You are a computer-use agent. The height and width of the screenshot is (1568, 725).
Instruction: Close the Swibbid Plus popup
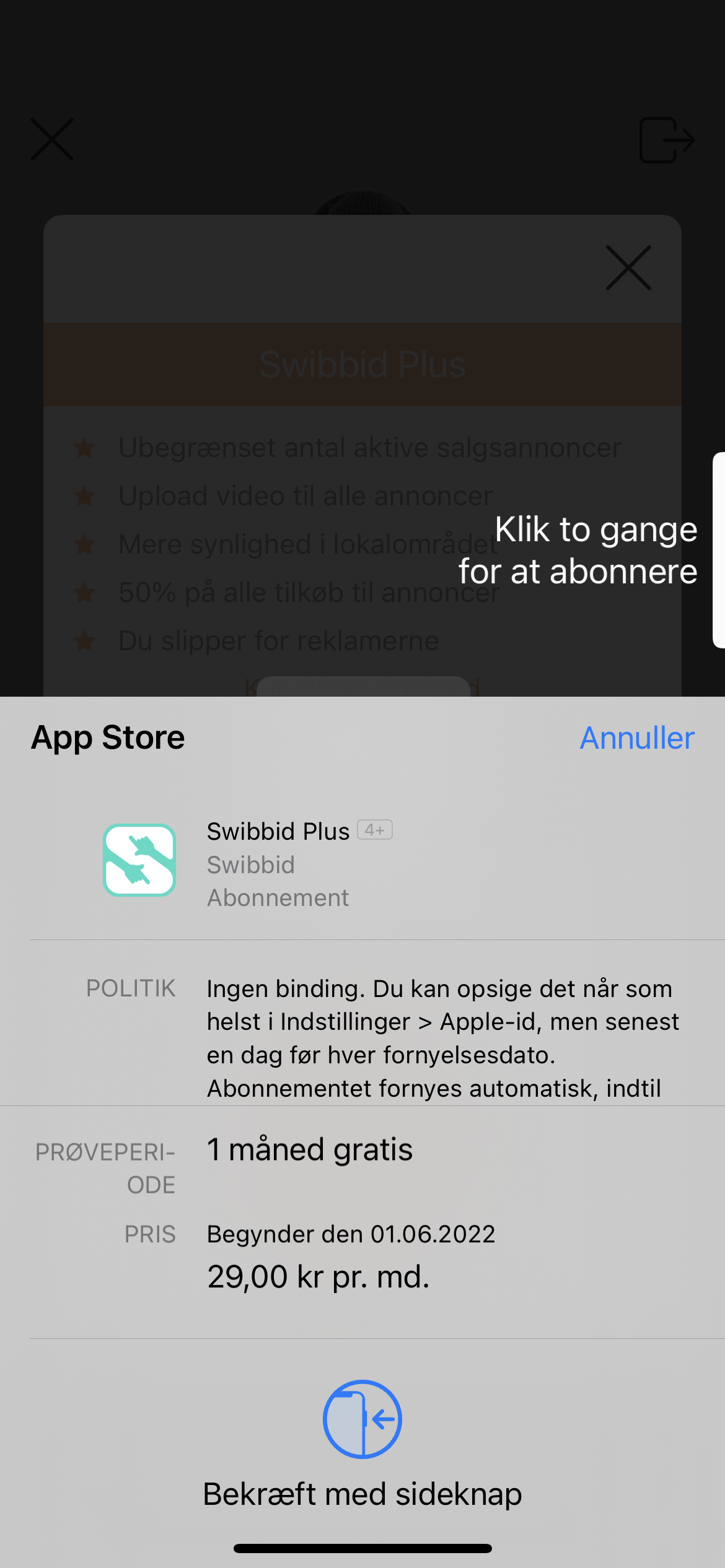(628, 268)
